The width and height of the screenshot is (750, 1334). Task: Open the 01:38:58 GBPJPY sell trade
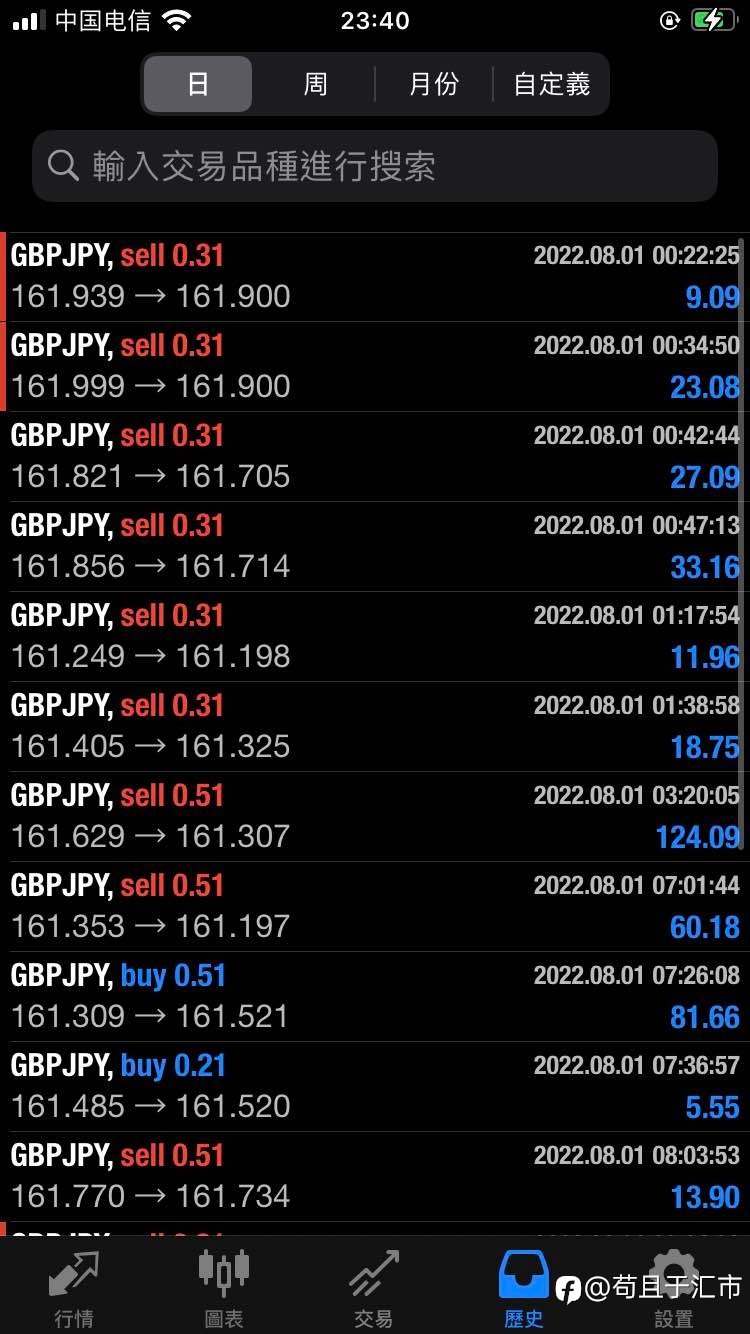coord(375,727)
